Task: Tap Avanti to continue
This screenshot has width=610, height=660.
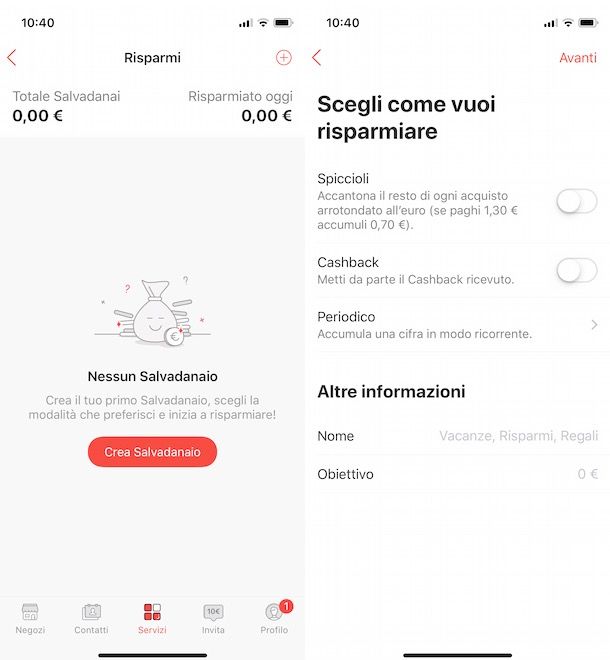Action: click(x=577, y=58)
